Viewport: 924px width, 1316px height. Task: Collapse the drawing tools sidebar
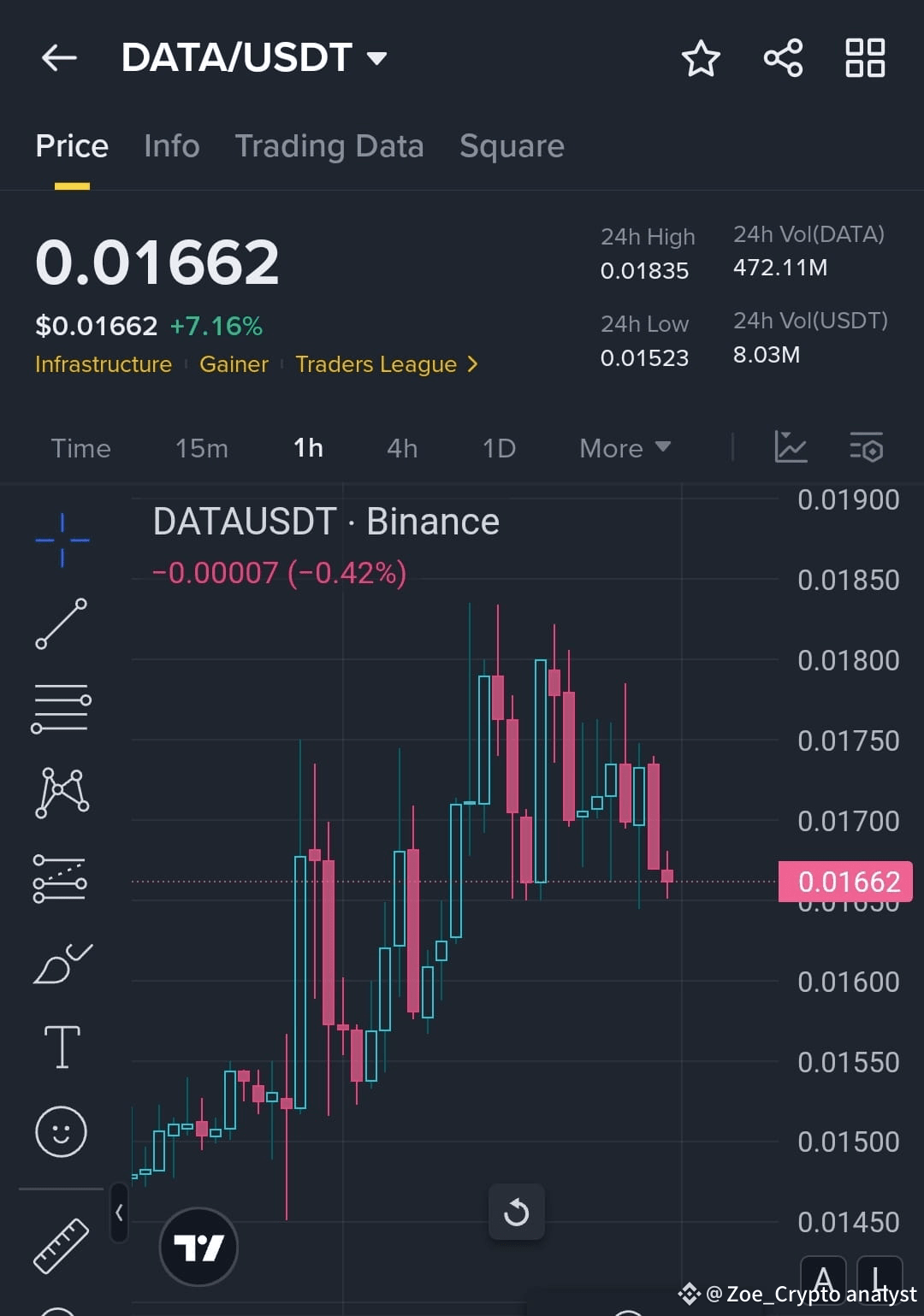click(118, 1213)
